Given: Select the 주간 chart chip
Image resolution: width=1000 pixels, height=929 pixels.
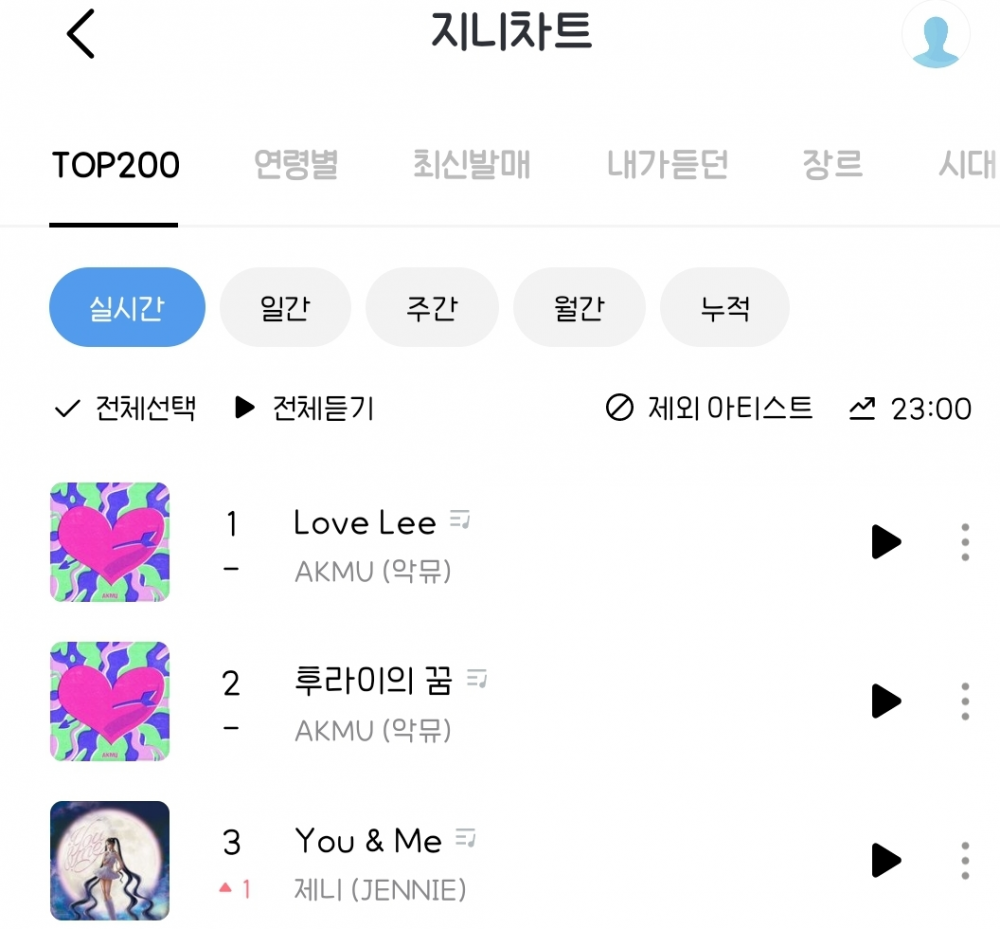Looking at the screenshot, I should point(432,308).
